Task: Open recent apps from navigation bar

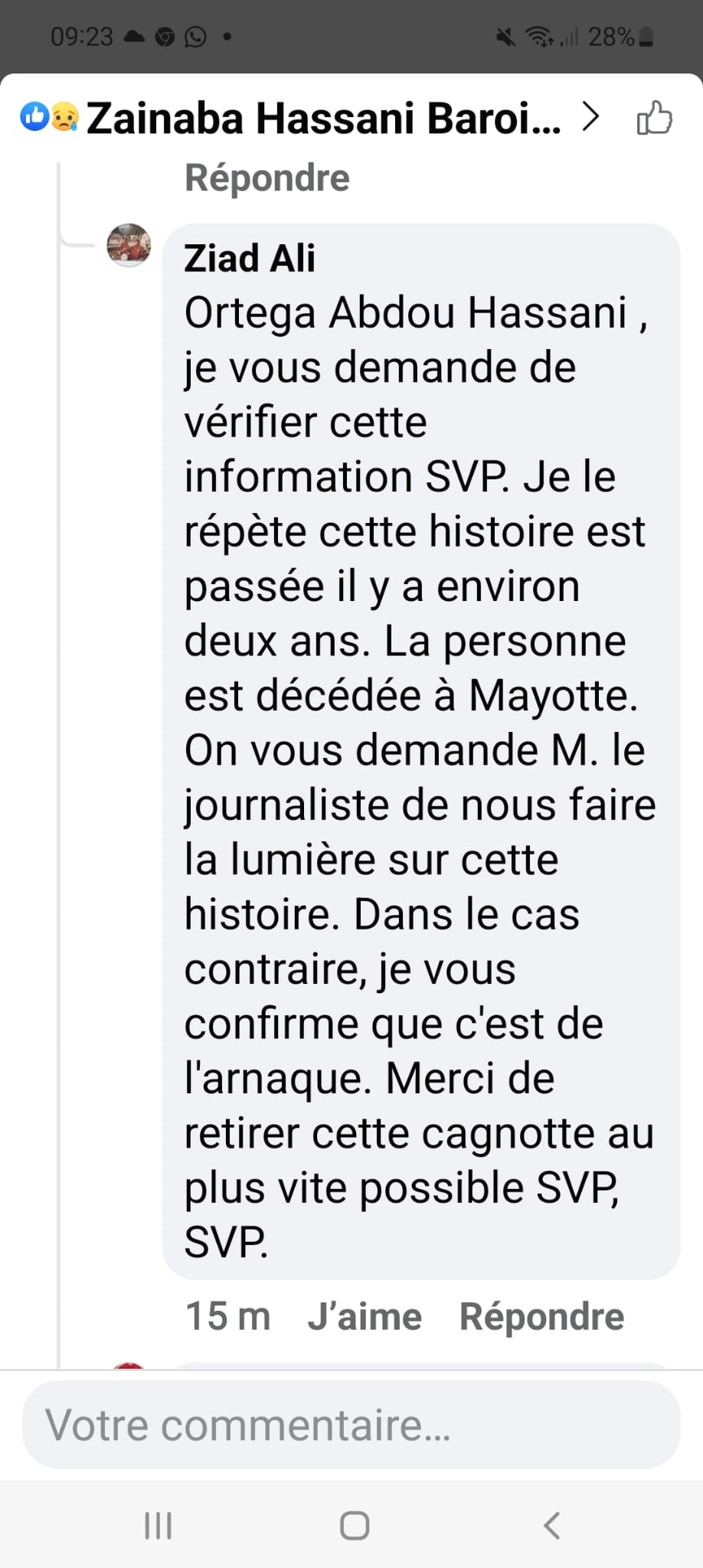Action: [158, 1526]
